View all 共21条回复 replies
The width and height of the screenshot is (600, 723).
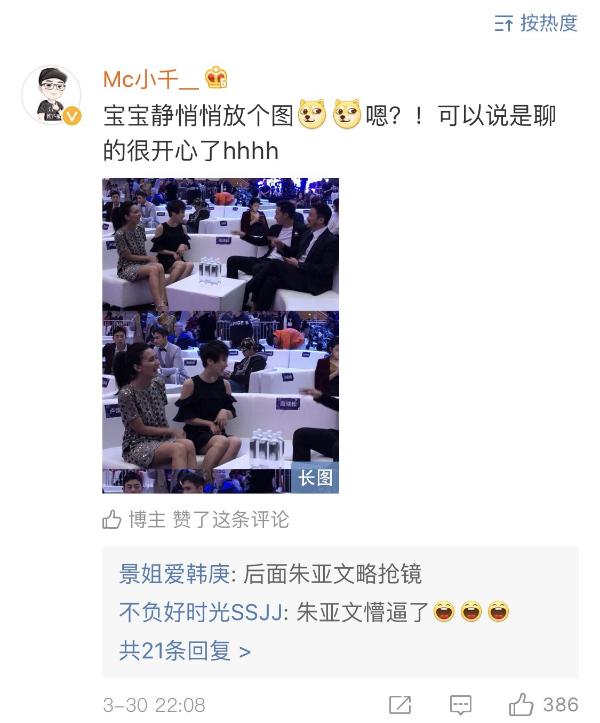click(185, 651)
